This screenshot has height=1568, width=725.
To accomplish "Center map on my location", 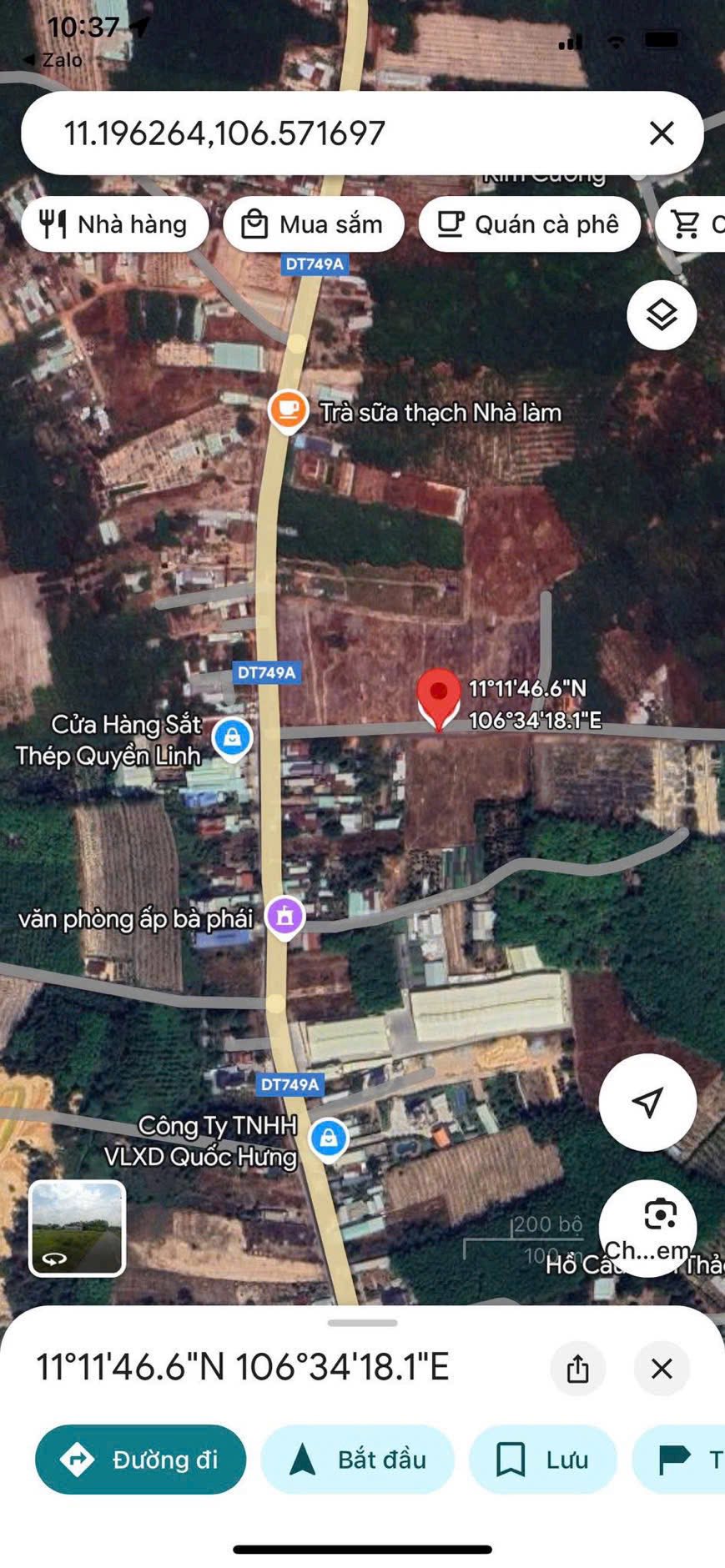I will coord(647,1102).
